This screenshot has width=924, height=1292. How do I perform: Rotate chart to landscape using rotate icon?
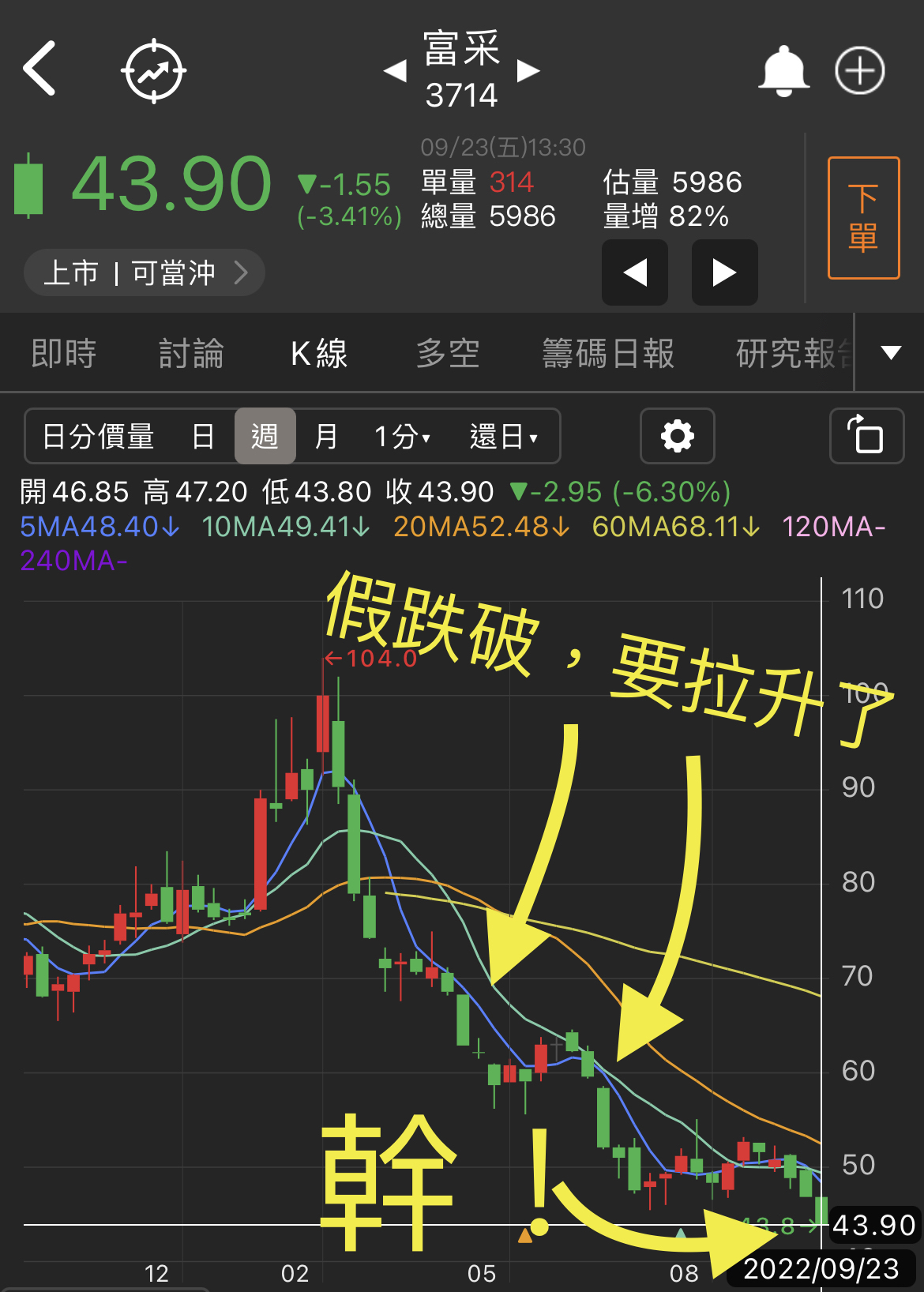[866, 436]
